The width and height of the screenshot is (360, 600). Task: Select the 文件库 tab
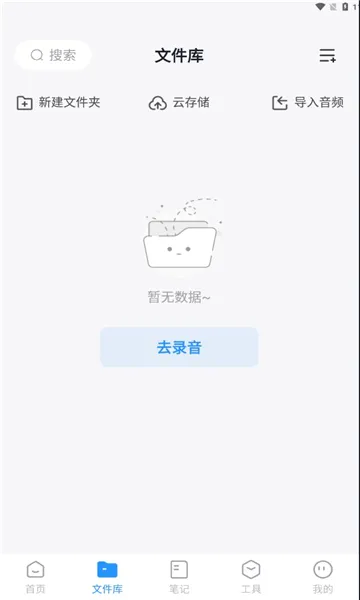click(x=107, y=577)
